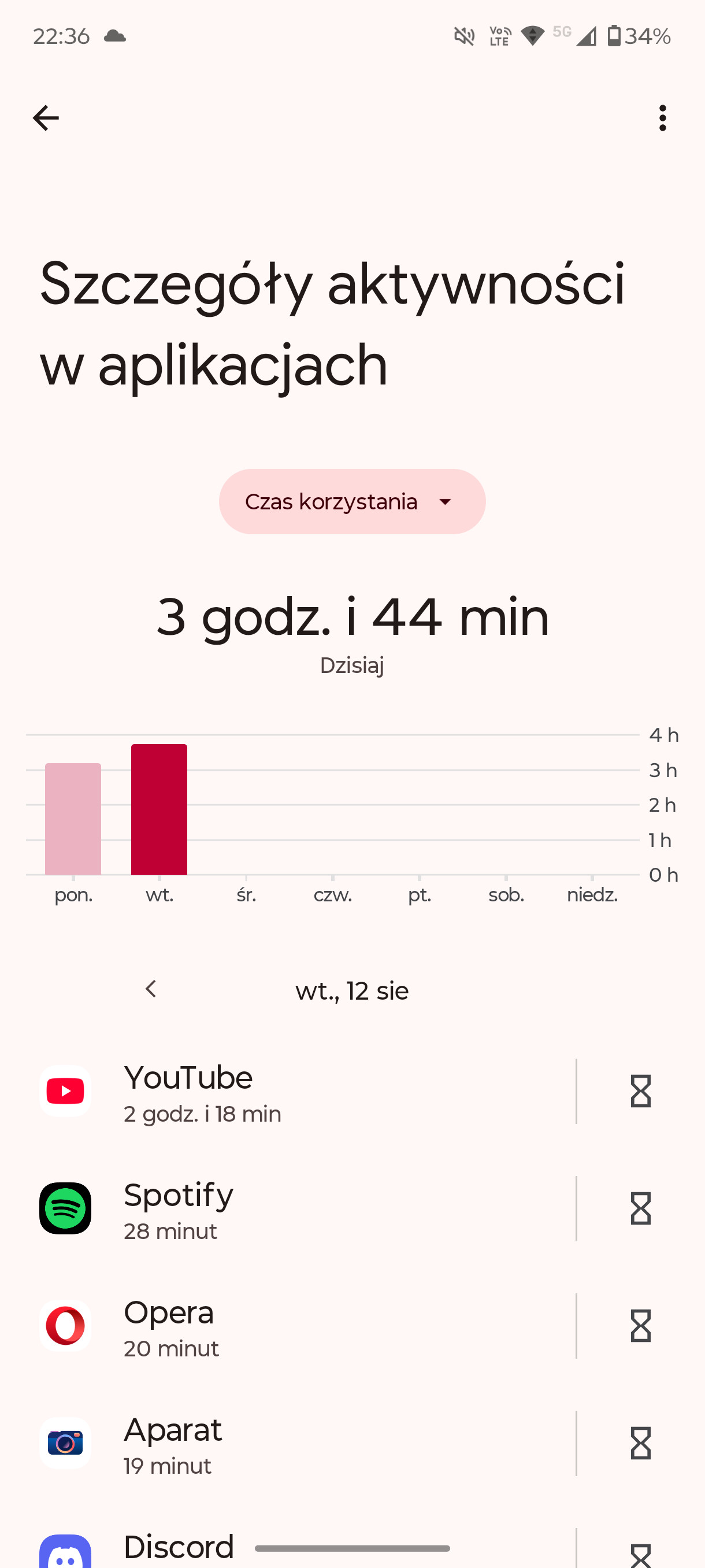Screen dimensions: 705x1568
Task: Select the wt. bar in the chart
Action: (159, 809)
